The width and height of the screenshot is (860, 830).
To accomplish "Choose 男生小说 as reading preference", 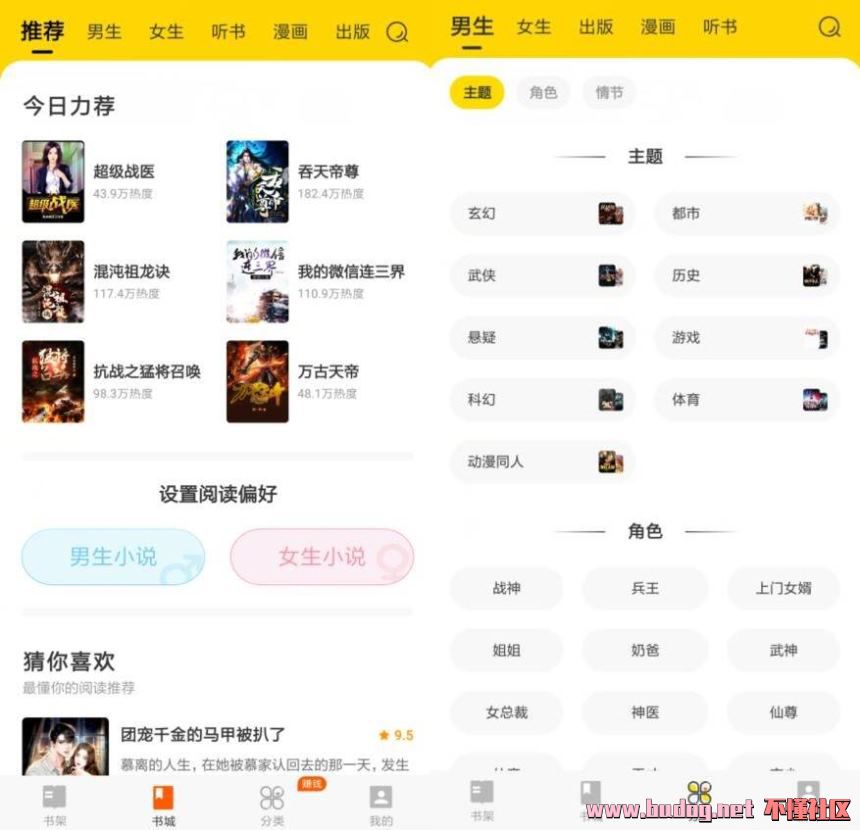I will pos(113,557).
